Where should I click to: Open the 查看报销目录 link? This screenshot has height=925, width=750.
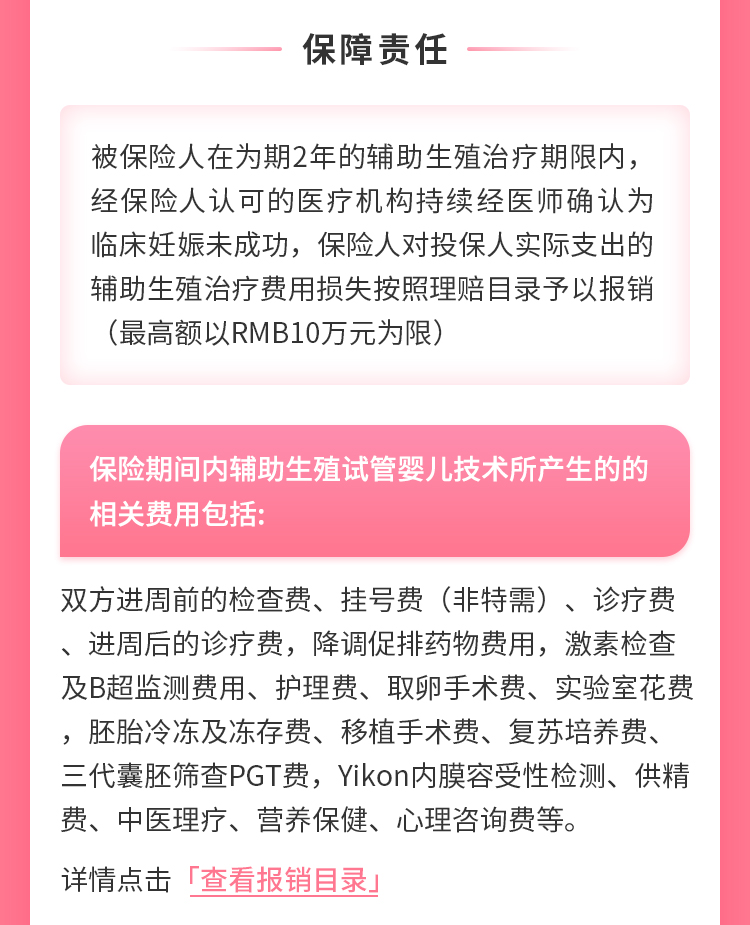click(285, 880)
